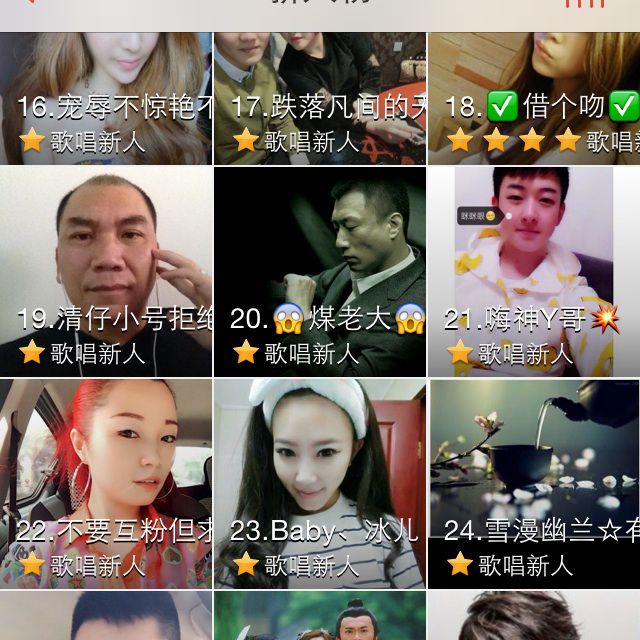Open the 23.Baby、冰儿 tile
Screen dimensions: 640x640
point(320,484)
